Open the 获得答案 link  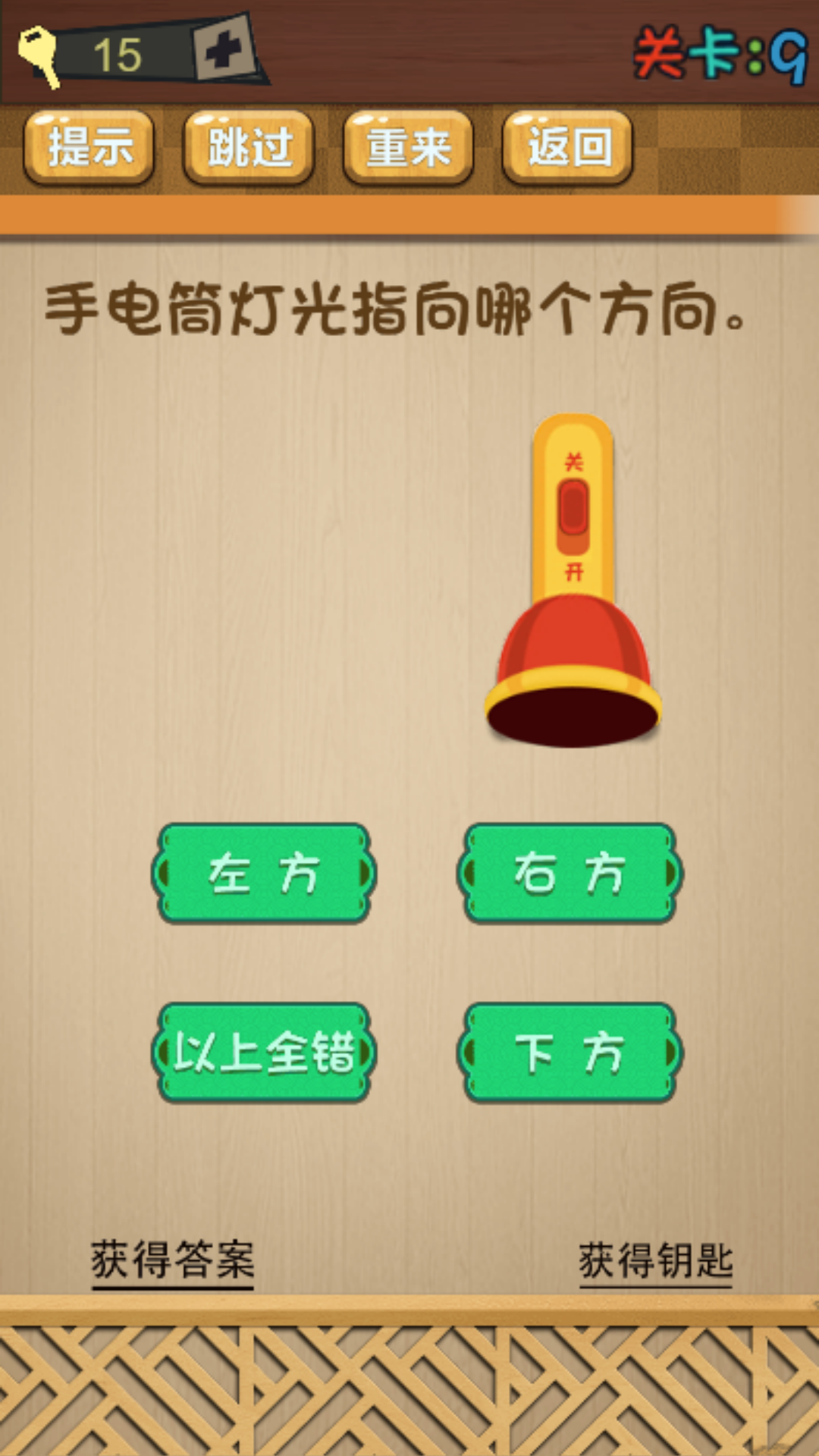click(173, 1260)
